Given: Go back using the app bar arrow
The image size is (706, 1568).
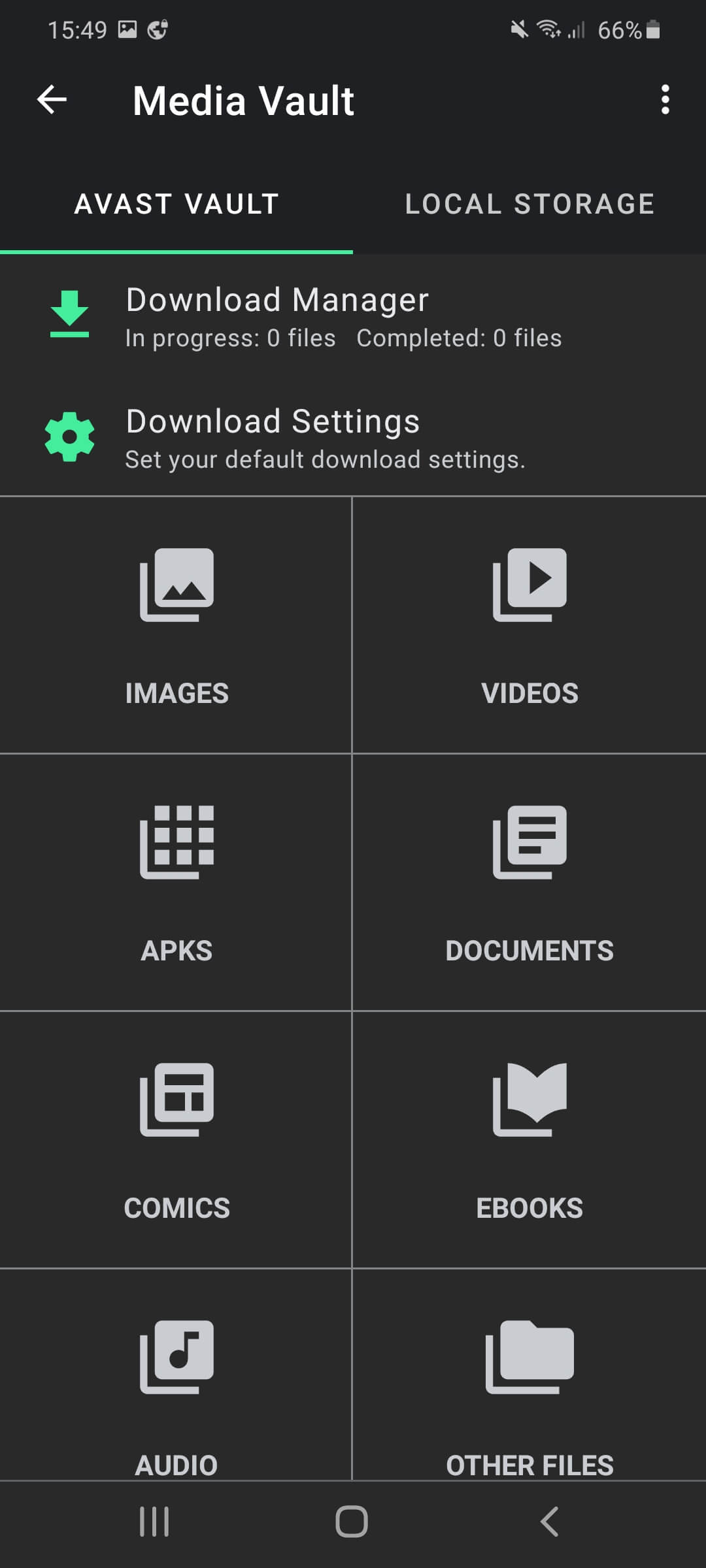Looking at the screenshot, I should [x=52, y=100].
